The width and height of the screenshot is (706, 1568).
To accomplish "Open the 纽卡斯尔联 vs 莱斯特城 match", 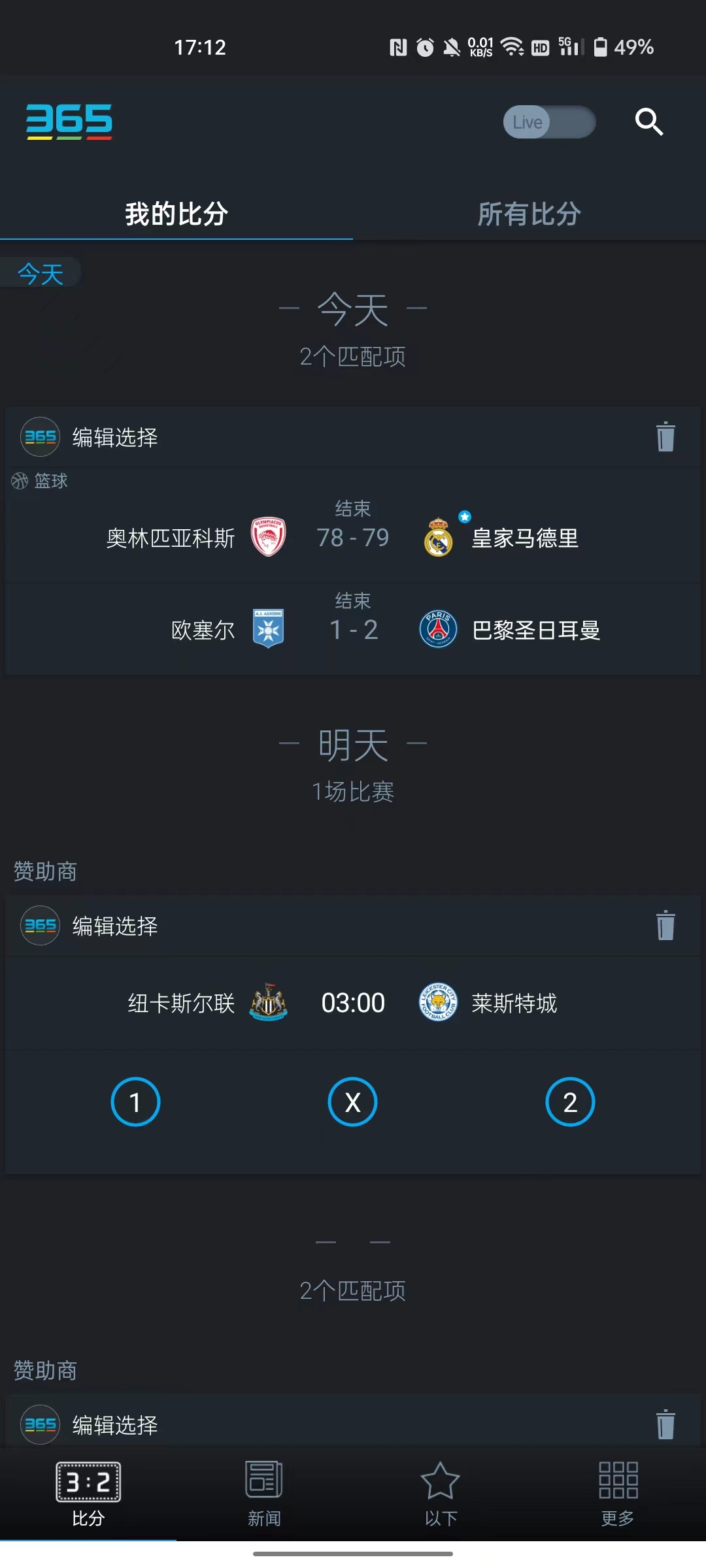I will pos(353,1003).
